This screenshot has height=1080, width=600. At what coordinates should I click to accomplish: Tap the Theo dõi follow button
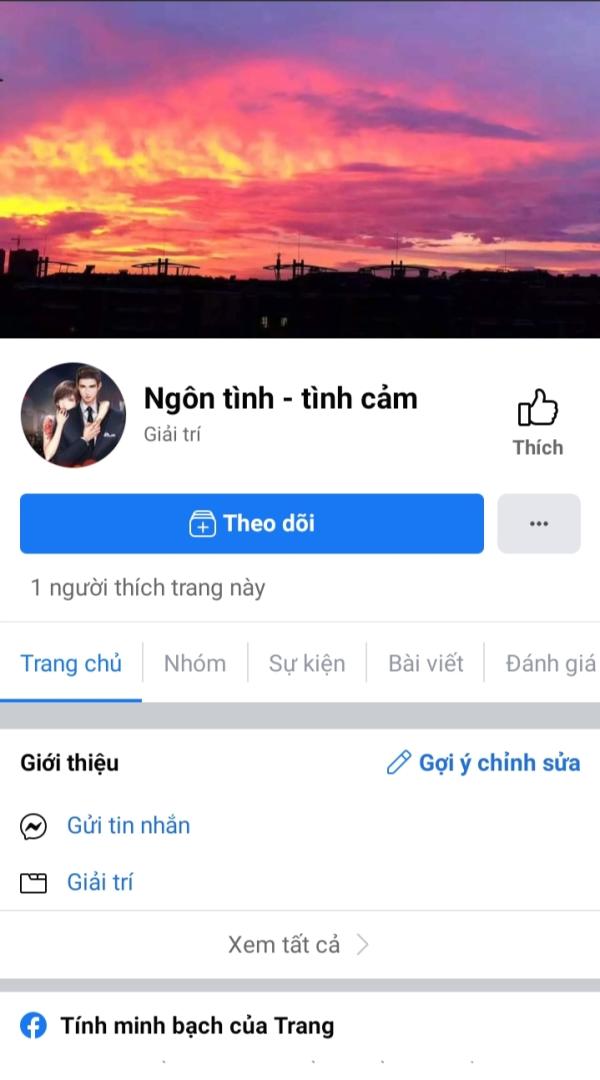(x=252, y=523)
